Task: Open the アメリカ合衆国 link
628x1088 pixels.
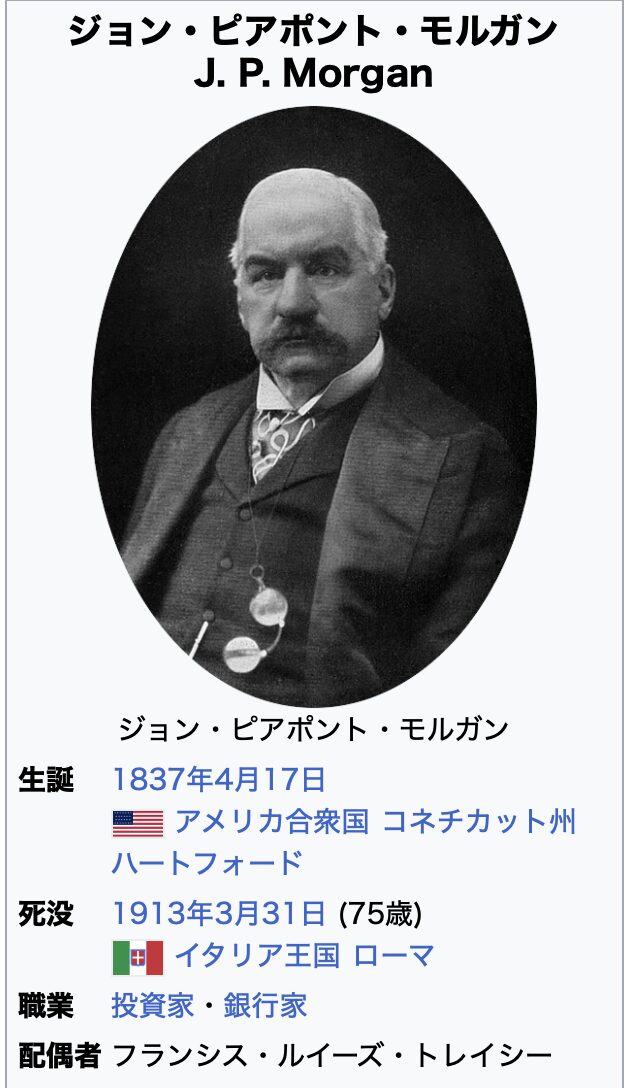Action: 272,822
